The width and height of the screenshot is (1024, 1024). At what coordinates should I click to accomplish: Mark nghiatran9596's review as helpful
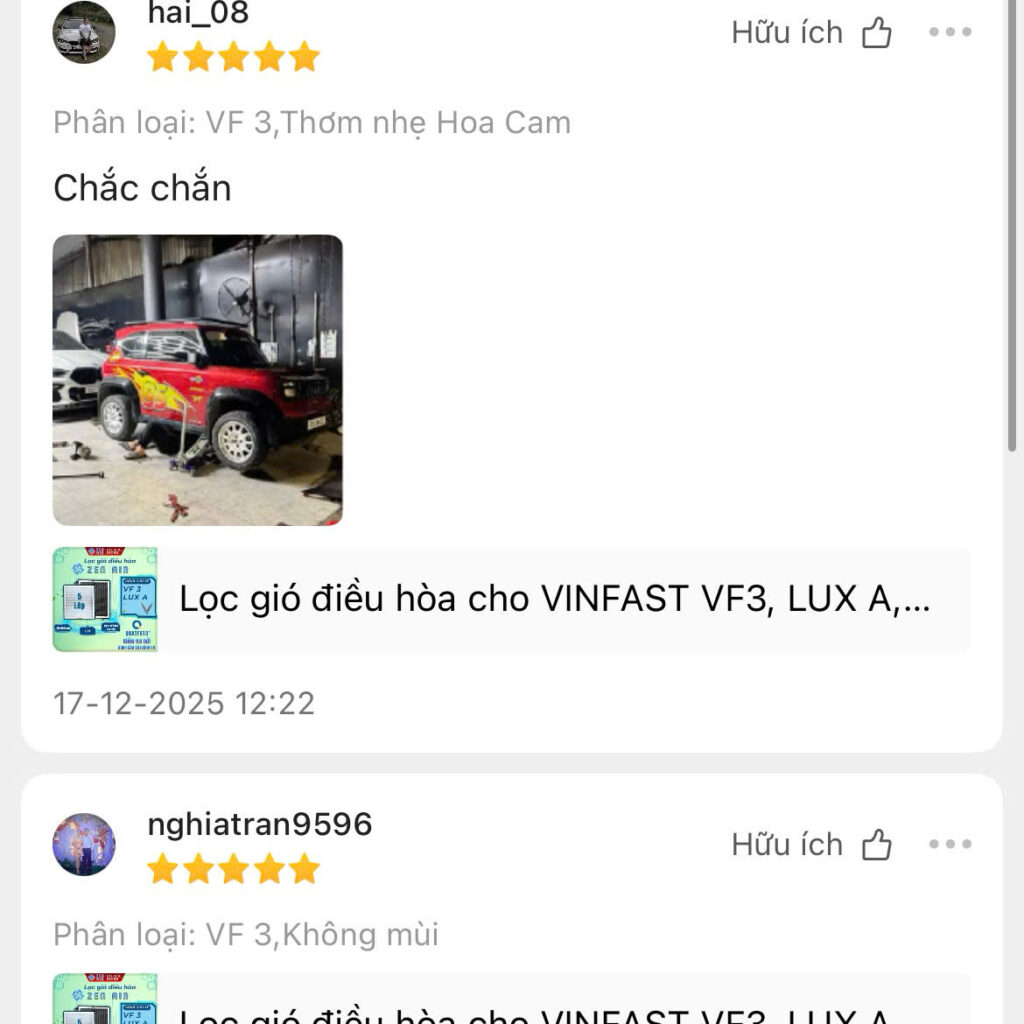811,845
